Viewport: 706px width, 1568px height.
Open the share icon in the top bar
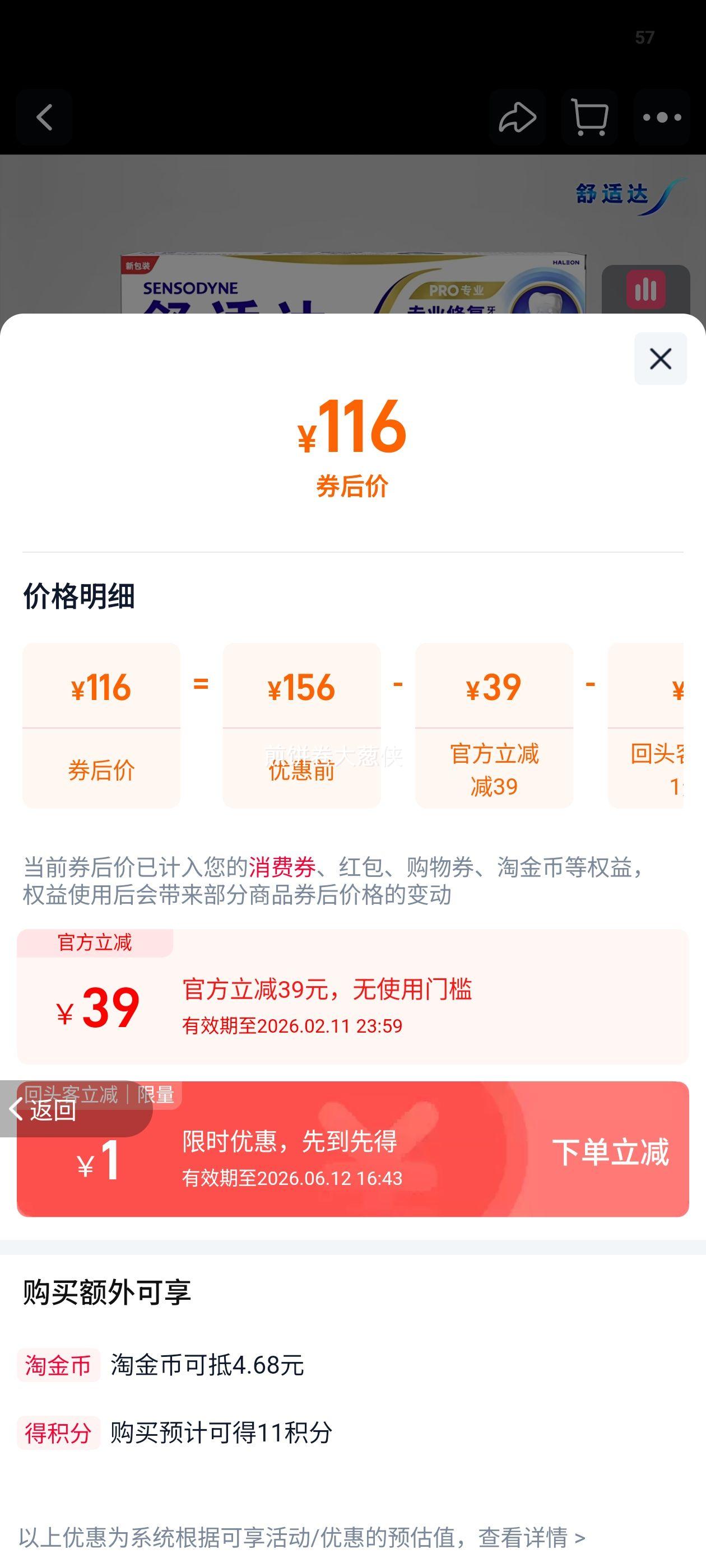[518, 117]
